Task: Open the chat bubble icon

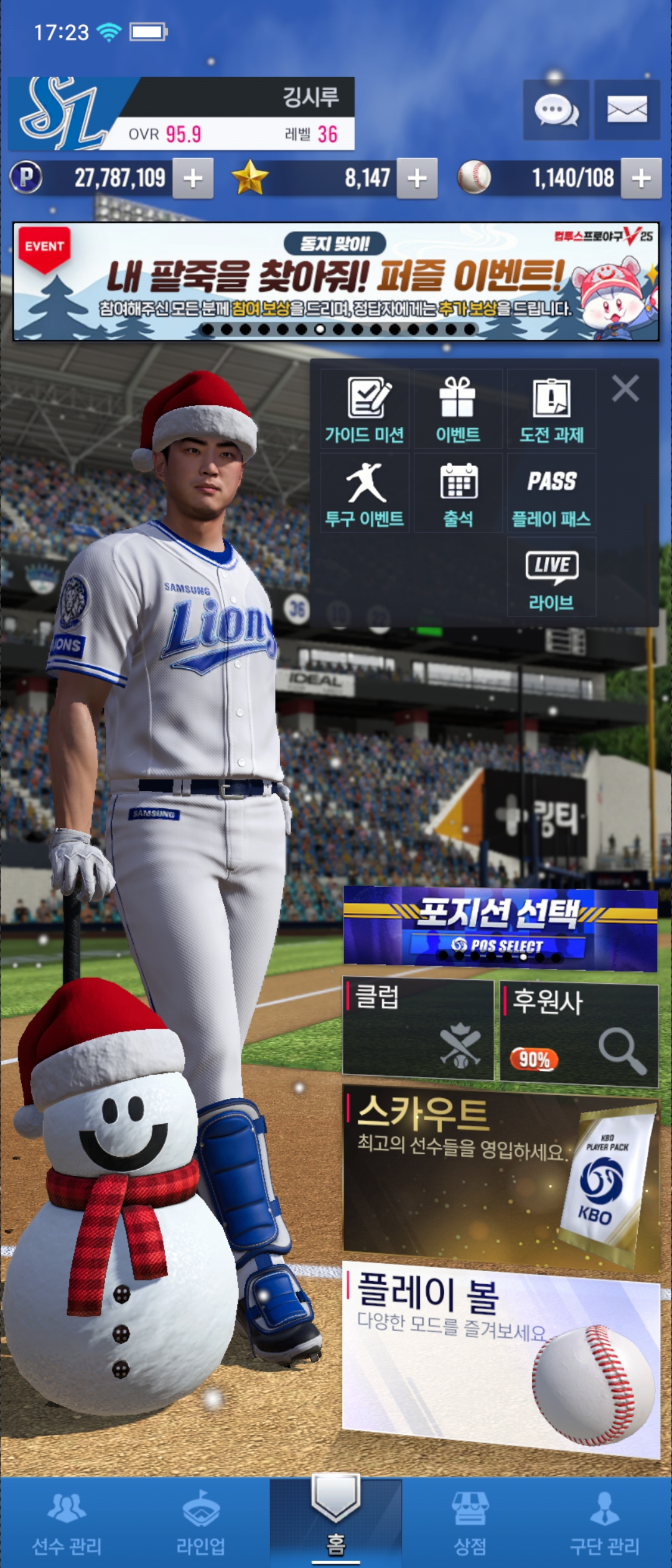Action: [556, 110]
